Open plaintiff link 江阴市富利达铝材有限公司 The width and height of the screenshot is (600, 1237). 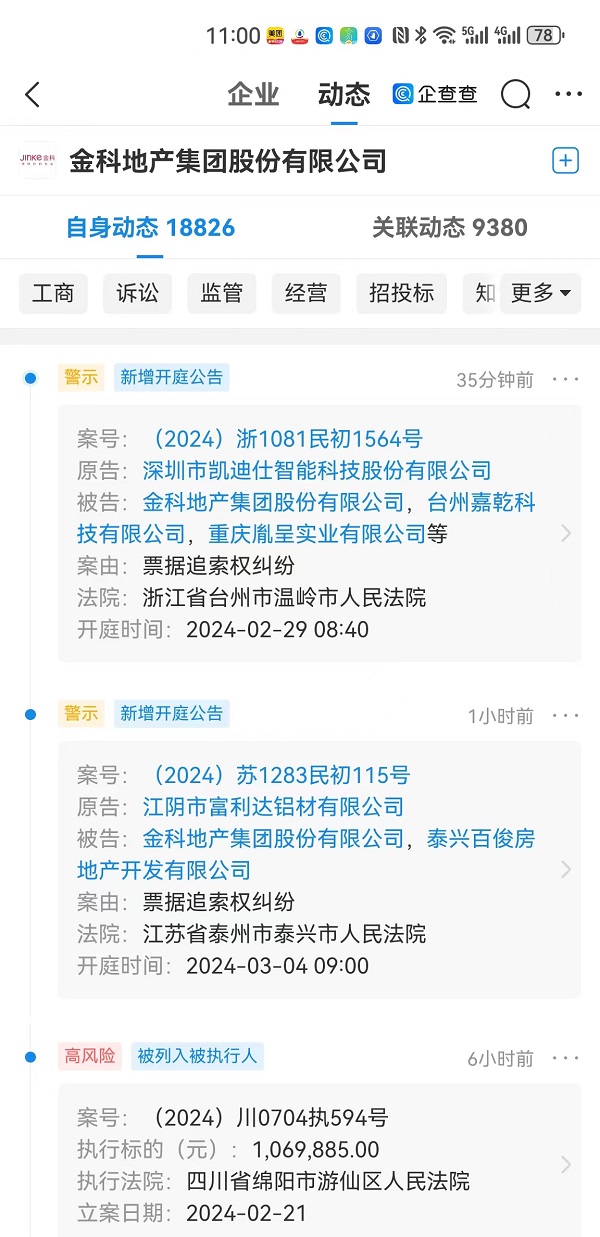click(x=273, y=806)
